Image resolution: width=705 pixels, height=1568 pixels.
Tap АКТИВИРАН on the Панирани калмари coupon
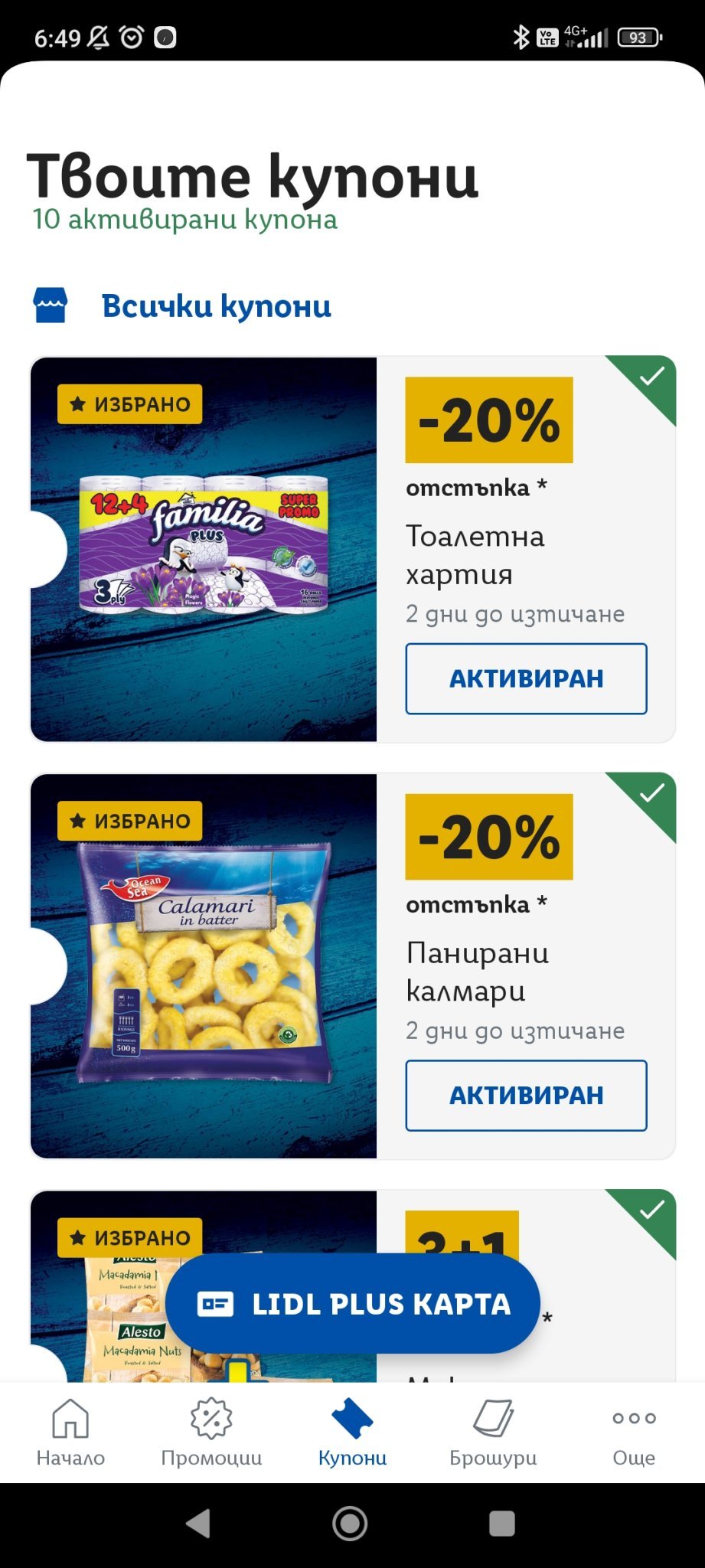coord(526,1095)
